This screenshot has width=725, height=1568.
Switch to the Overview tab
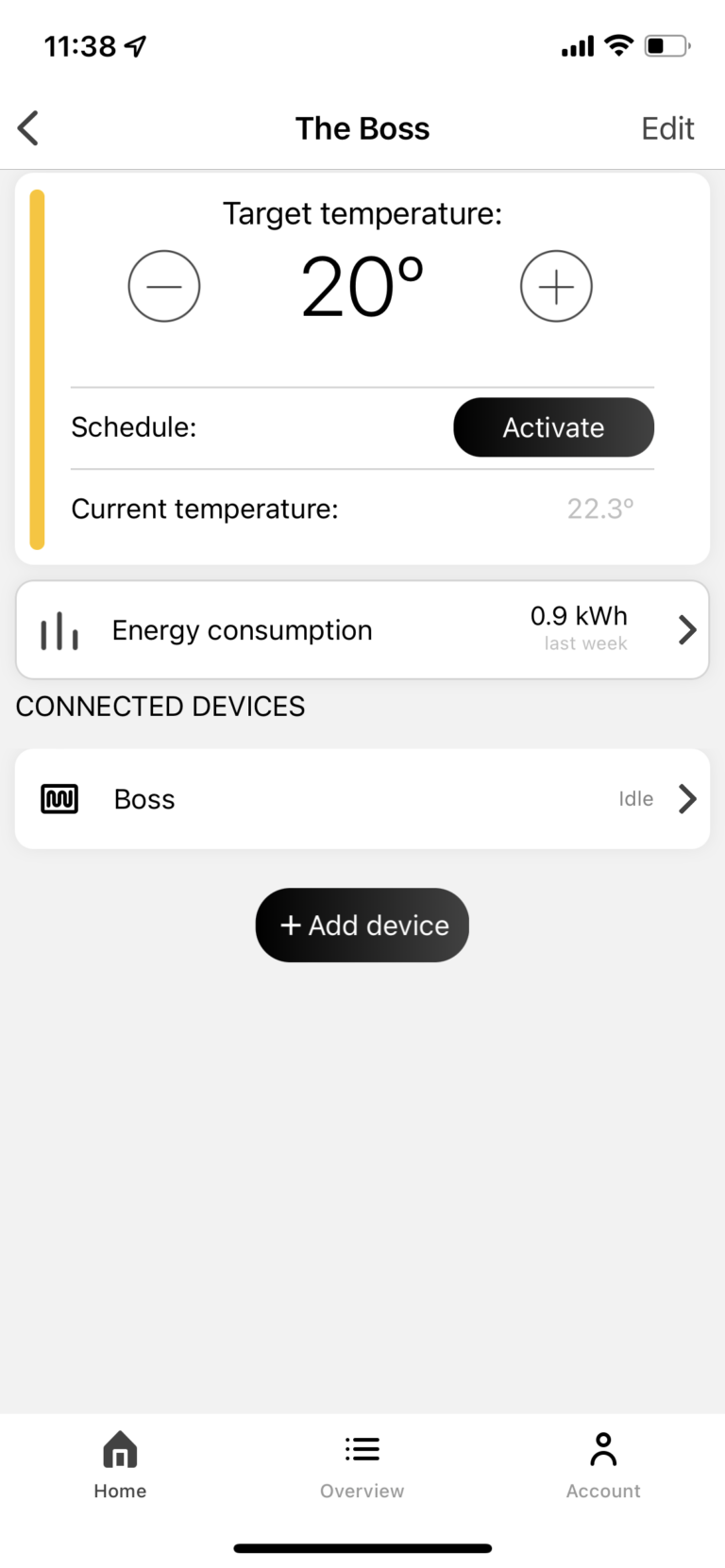362,1464
